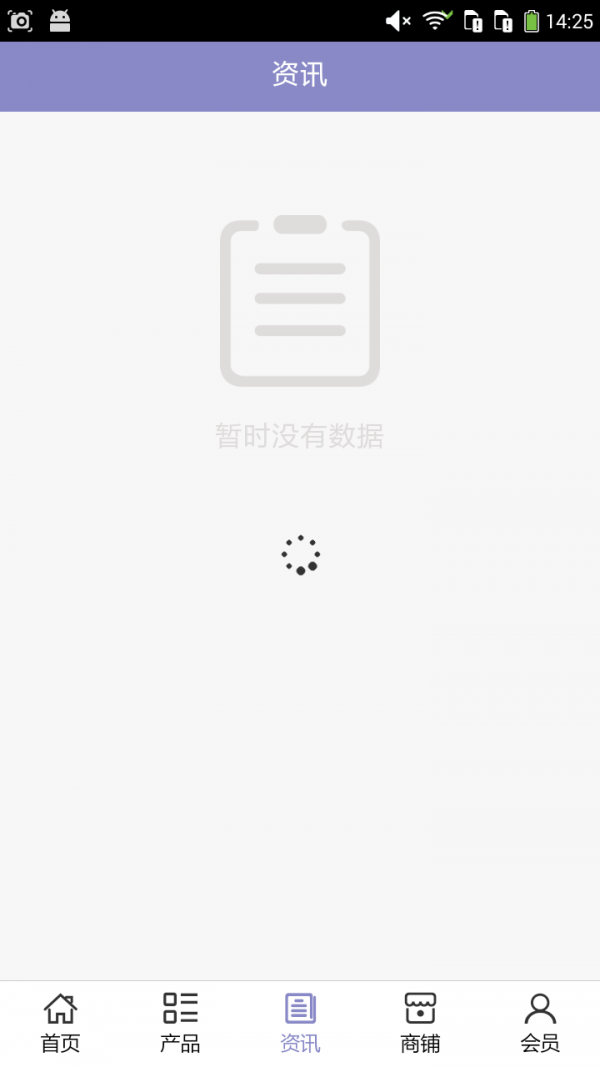Viewport: 600px width, 1067px height.
Task: Switch to the 产品 tab
Action: point(180,1022)
